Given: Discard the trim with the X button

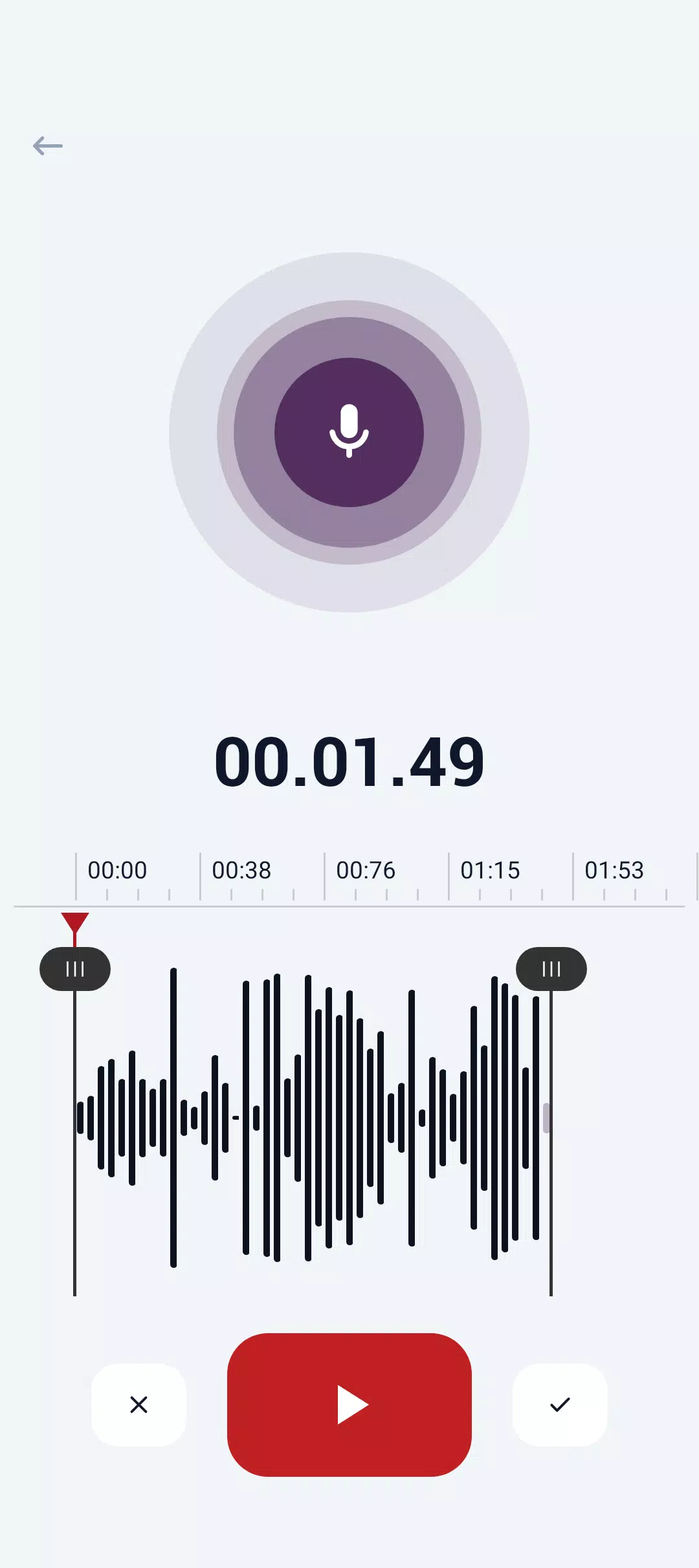Looking at the screenshot, I should [139, 1404].
